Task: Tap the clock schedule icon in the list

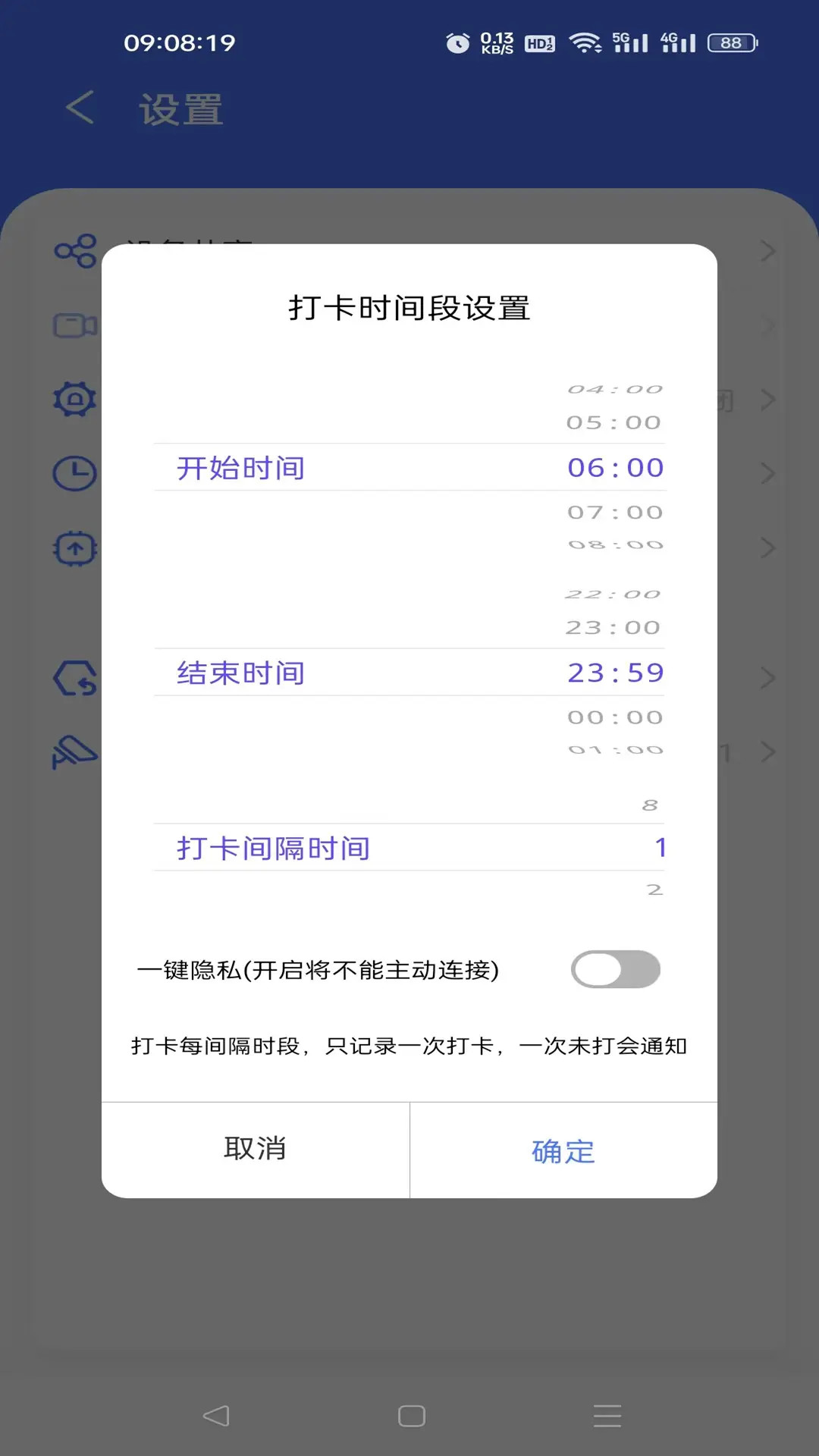Action: (x=74, y=472)
